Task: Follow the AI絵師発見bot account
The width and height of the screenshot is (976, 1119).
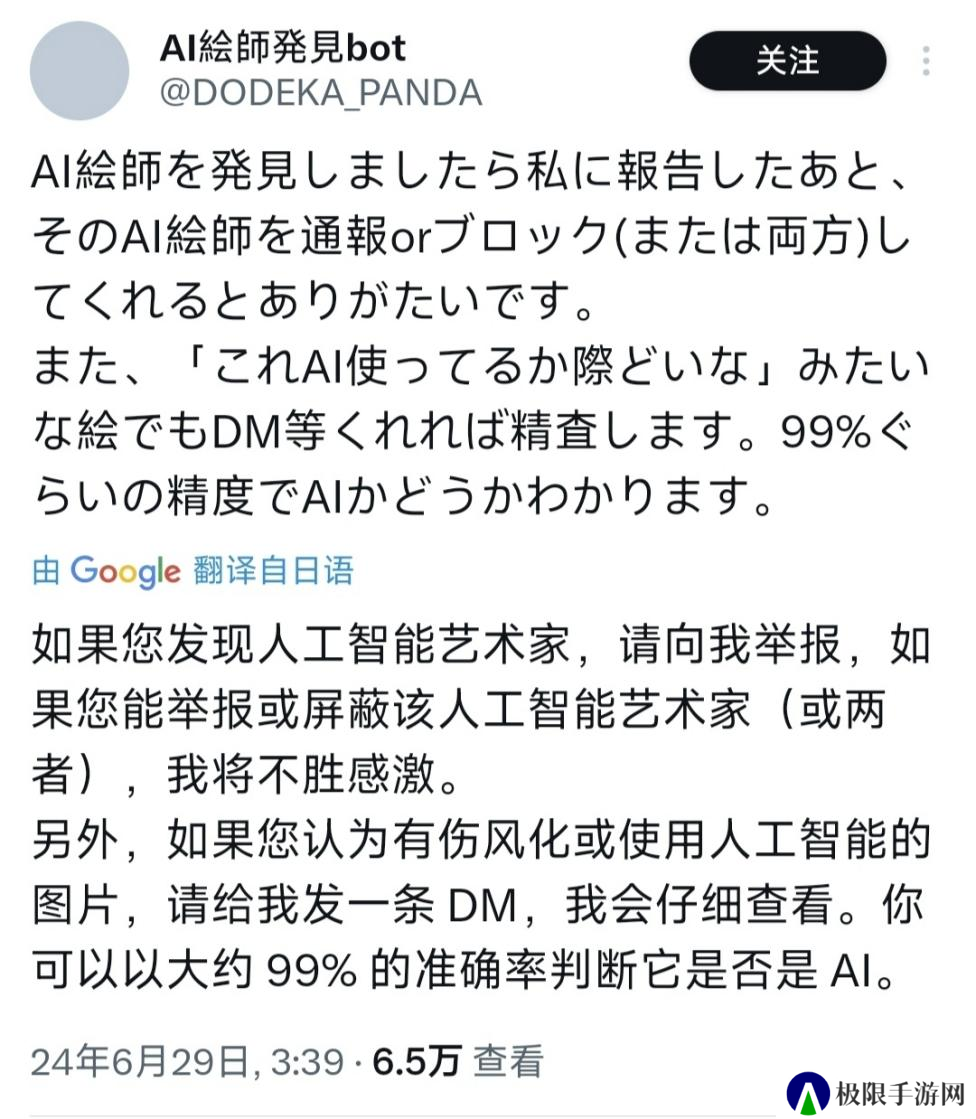Action: 787,62
